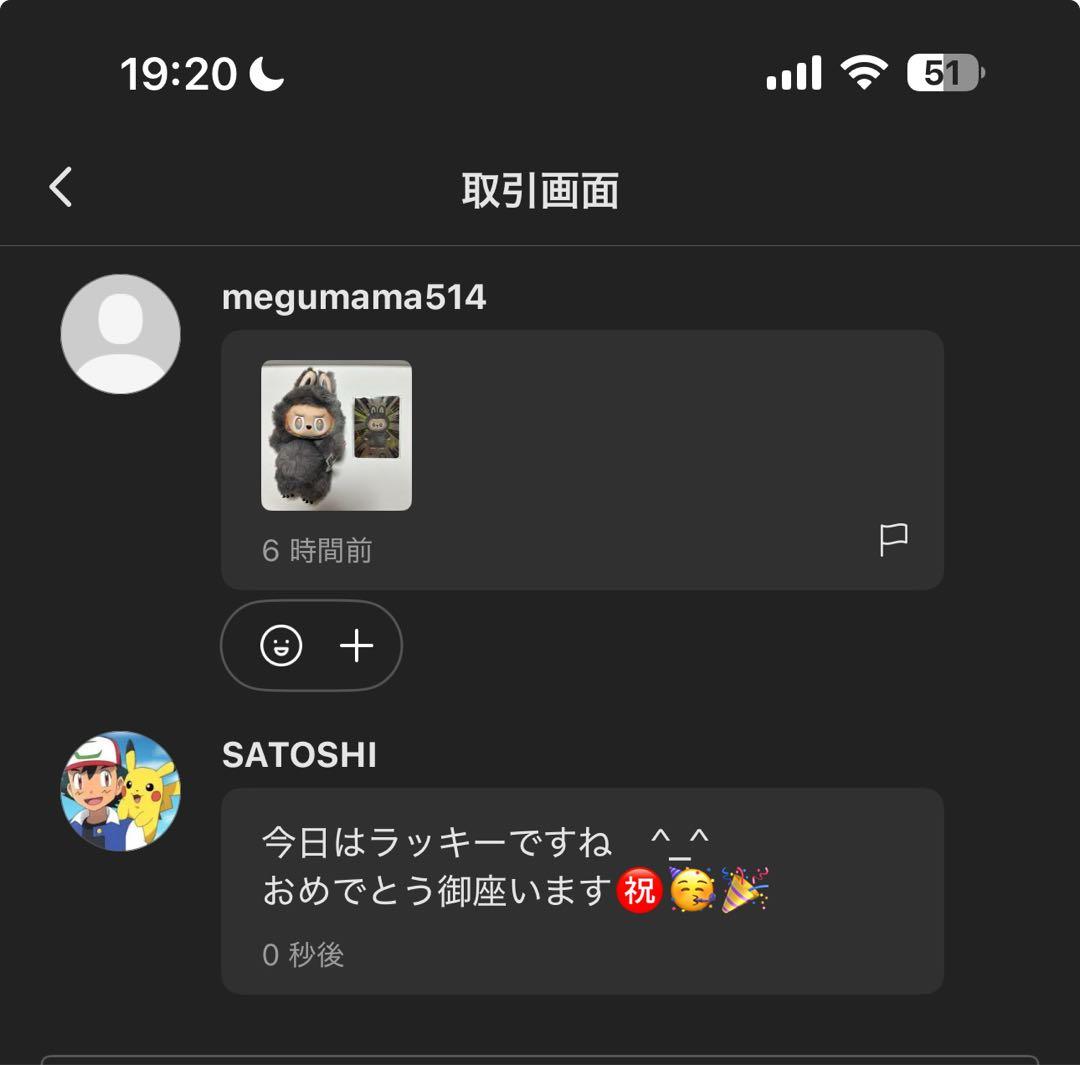Viewport: 1080px width, 1065px height.
Task: Open megumama514's profile avatar
Action: 121,334
